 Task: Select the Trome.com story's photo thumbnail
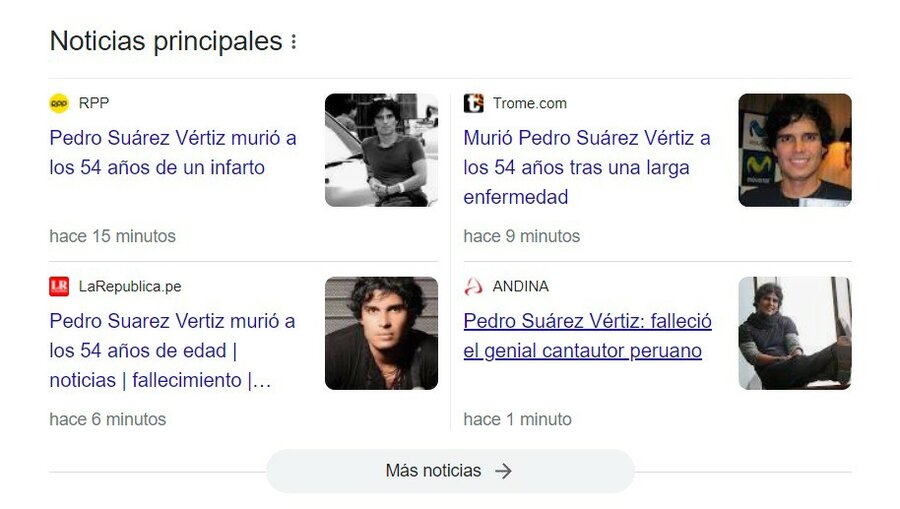click(x=795, y=150)
